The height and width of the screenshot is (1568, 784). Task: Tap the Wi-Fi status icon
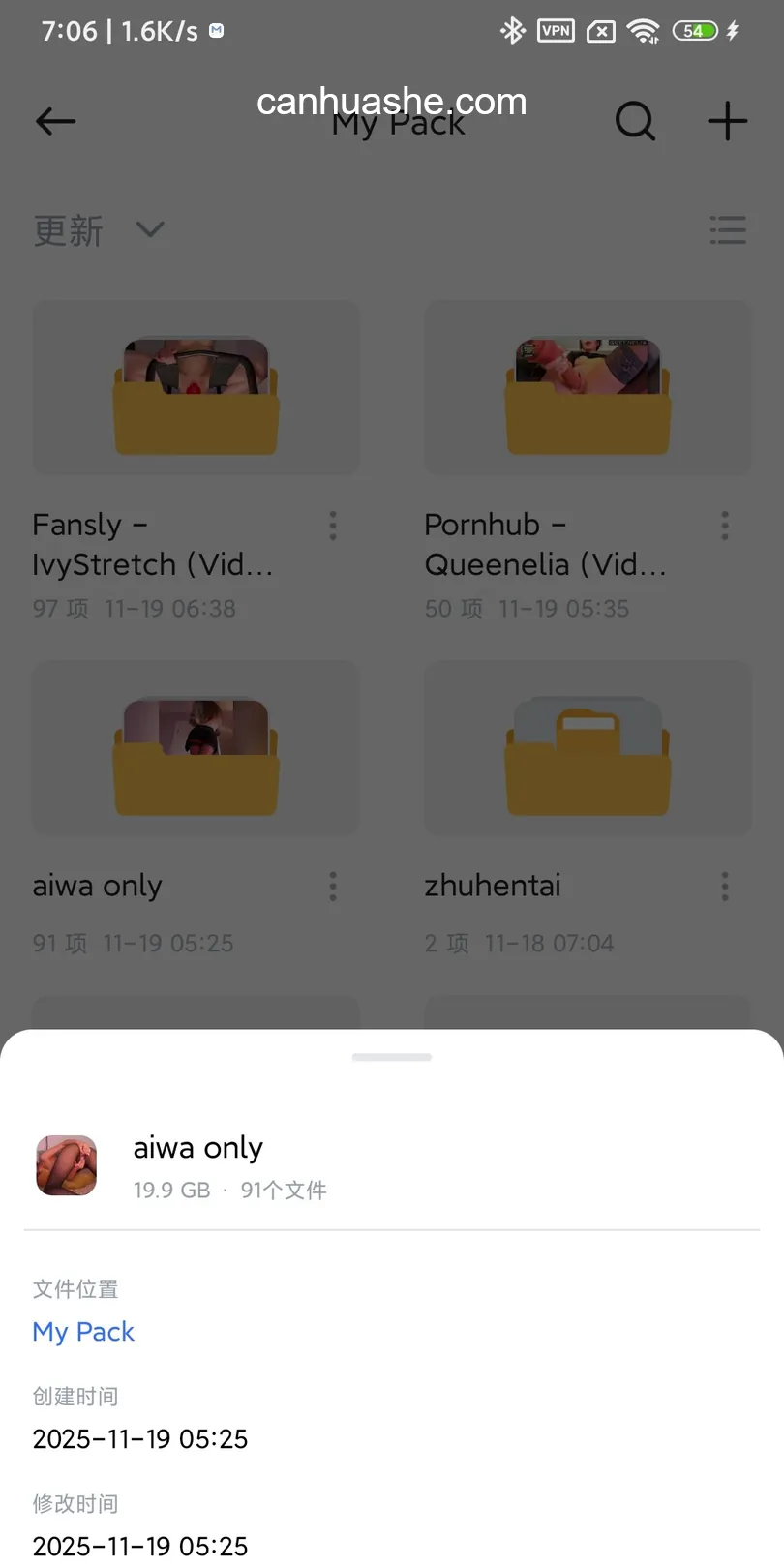pyautogui.click(x=645, y=30)
